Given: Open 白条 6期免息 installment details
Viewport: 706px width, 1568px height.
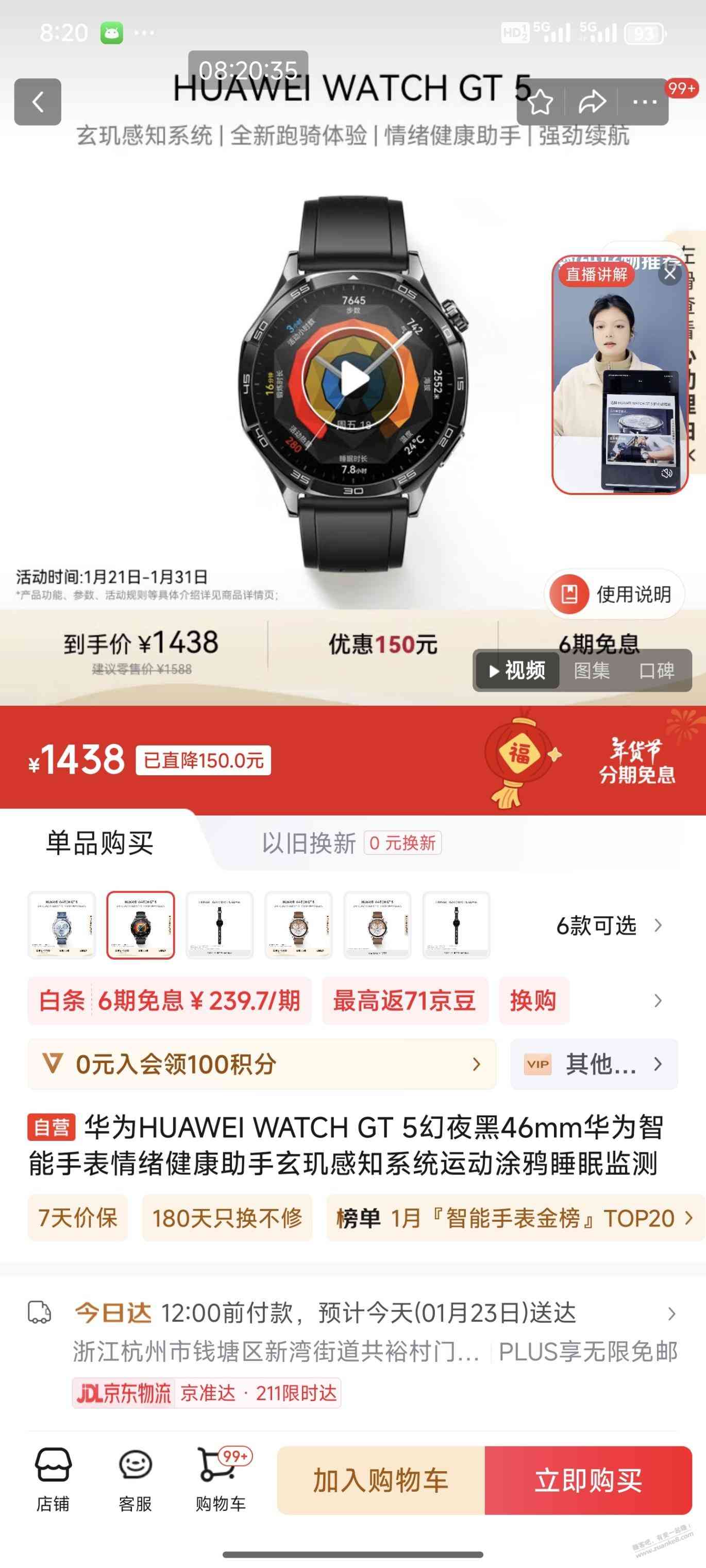Looking at the screenshot, I should click(170, 1001).
